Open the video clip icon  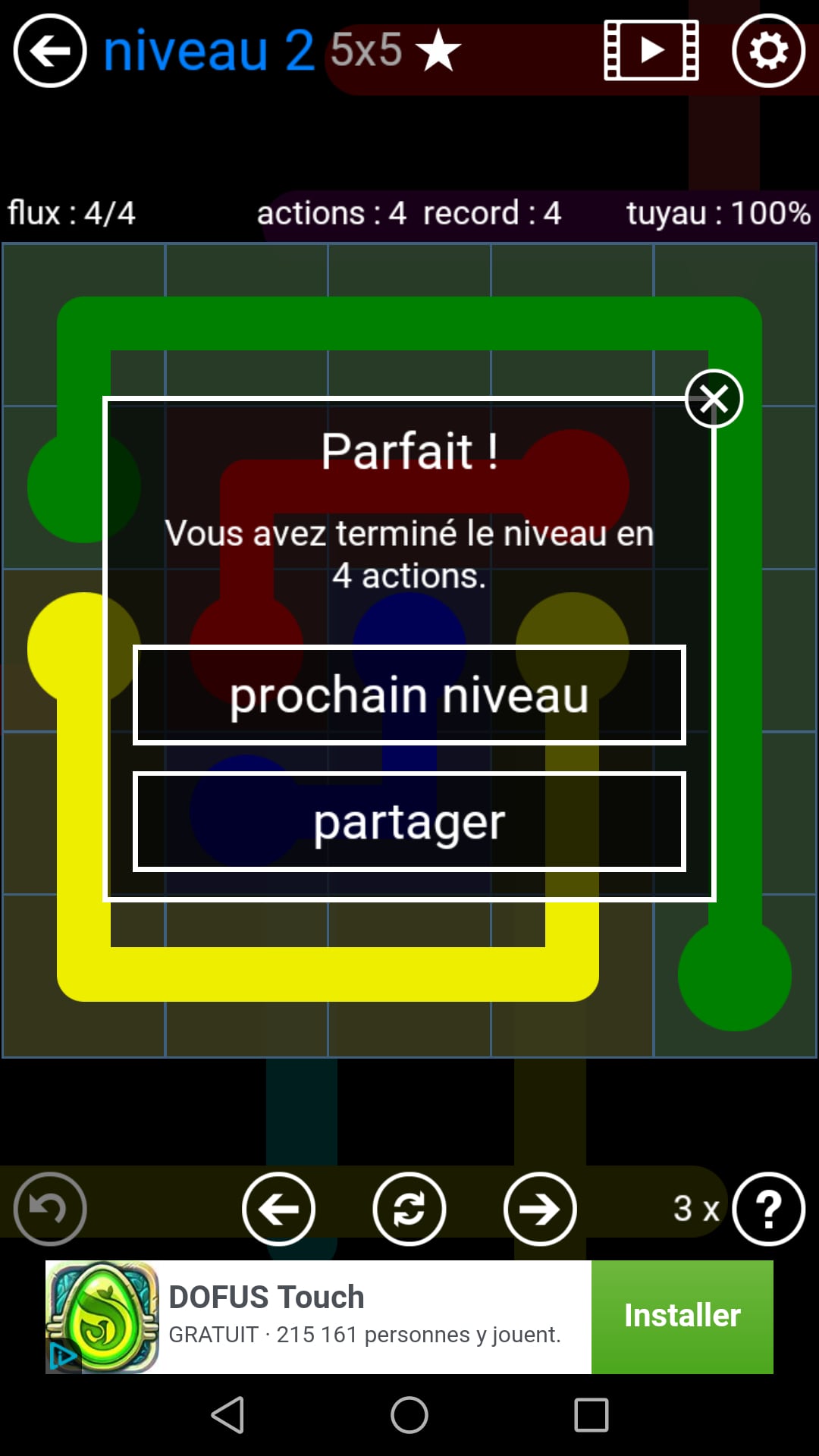pyautogui.click(x=651, y=51)
